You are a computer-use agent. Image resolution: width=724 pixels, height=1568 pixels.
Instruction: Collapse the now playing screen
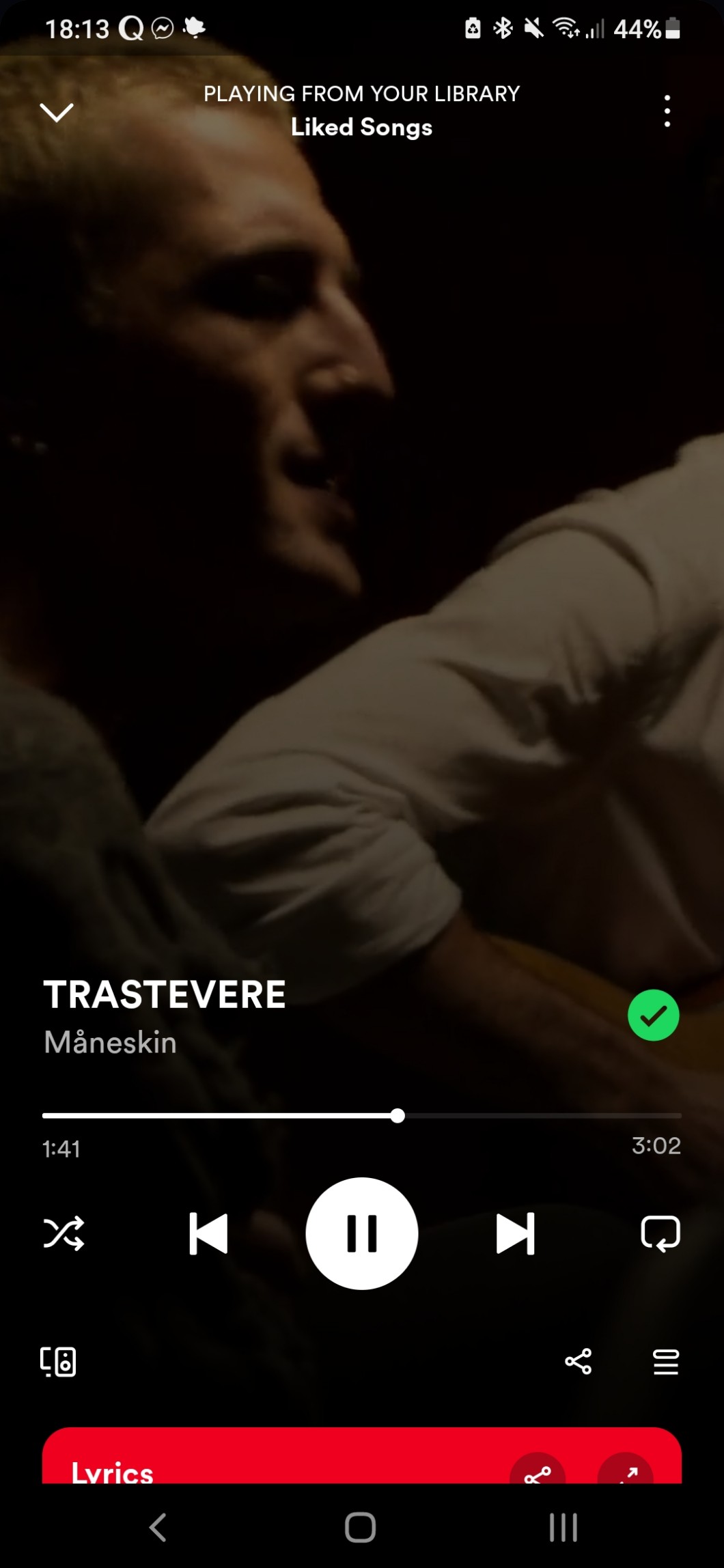(x=57, y=111)
